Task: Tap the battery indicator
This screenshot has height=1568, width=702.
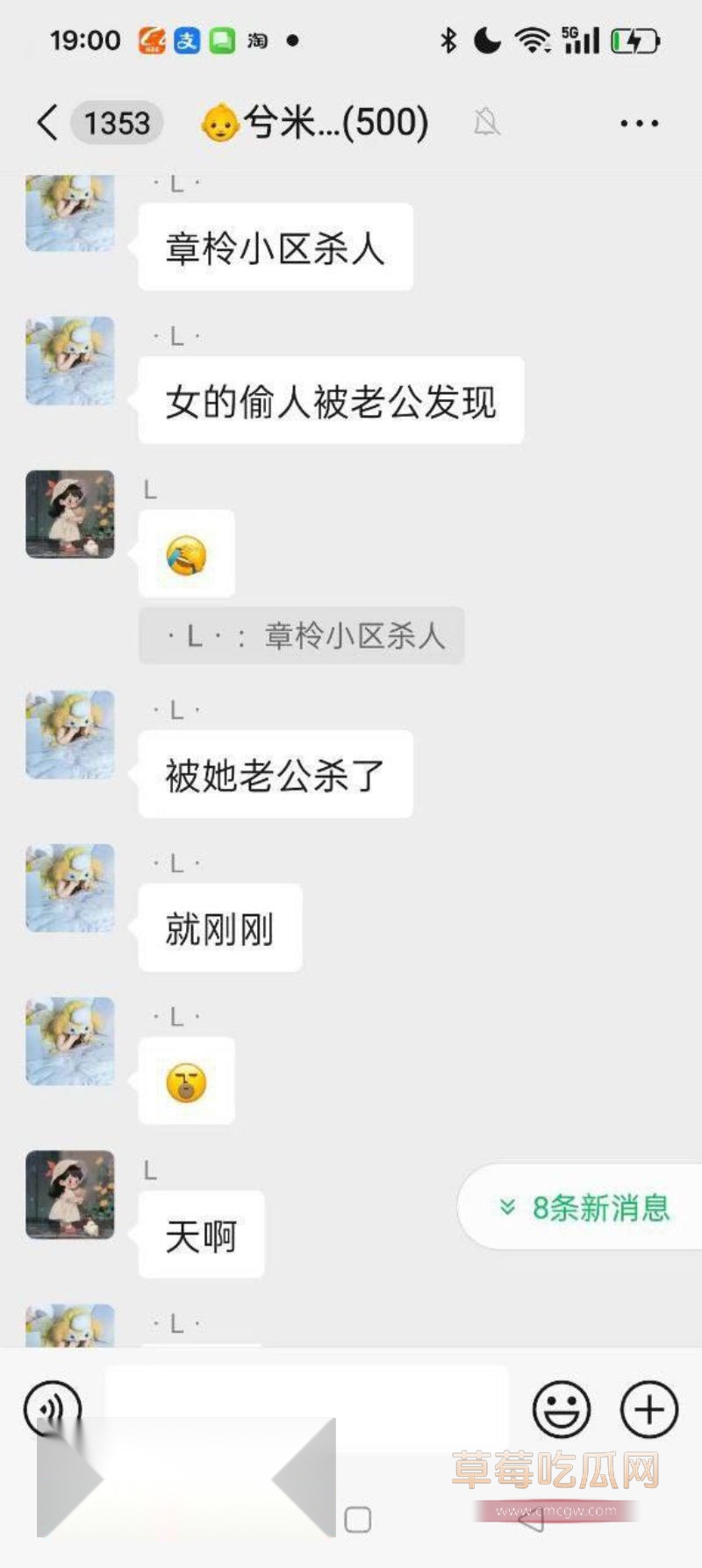Action: (x=636, y=40)
